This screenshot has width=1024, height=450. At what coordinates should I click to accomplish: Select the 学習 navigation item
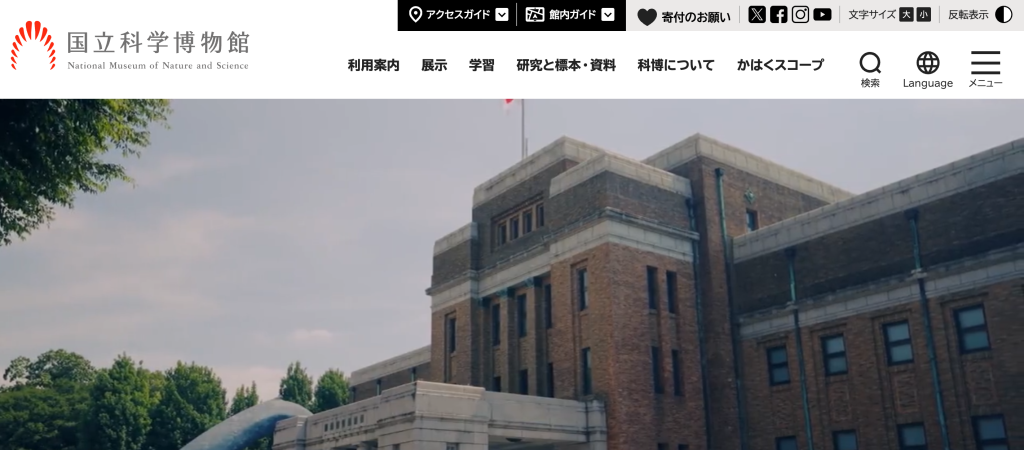[x=482, y=65]
